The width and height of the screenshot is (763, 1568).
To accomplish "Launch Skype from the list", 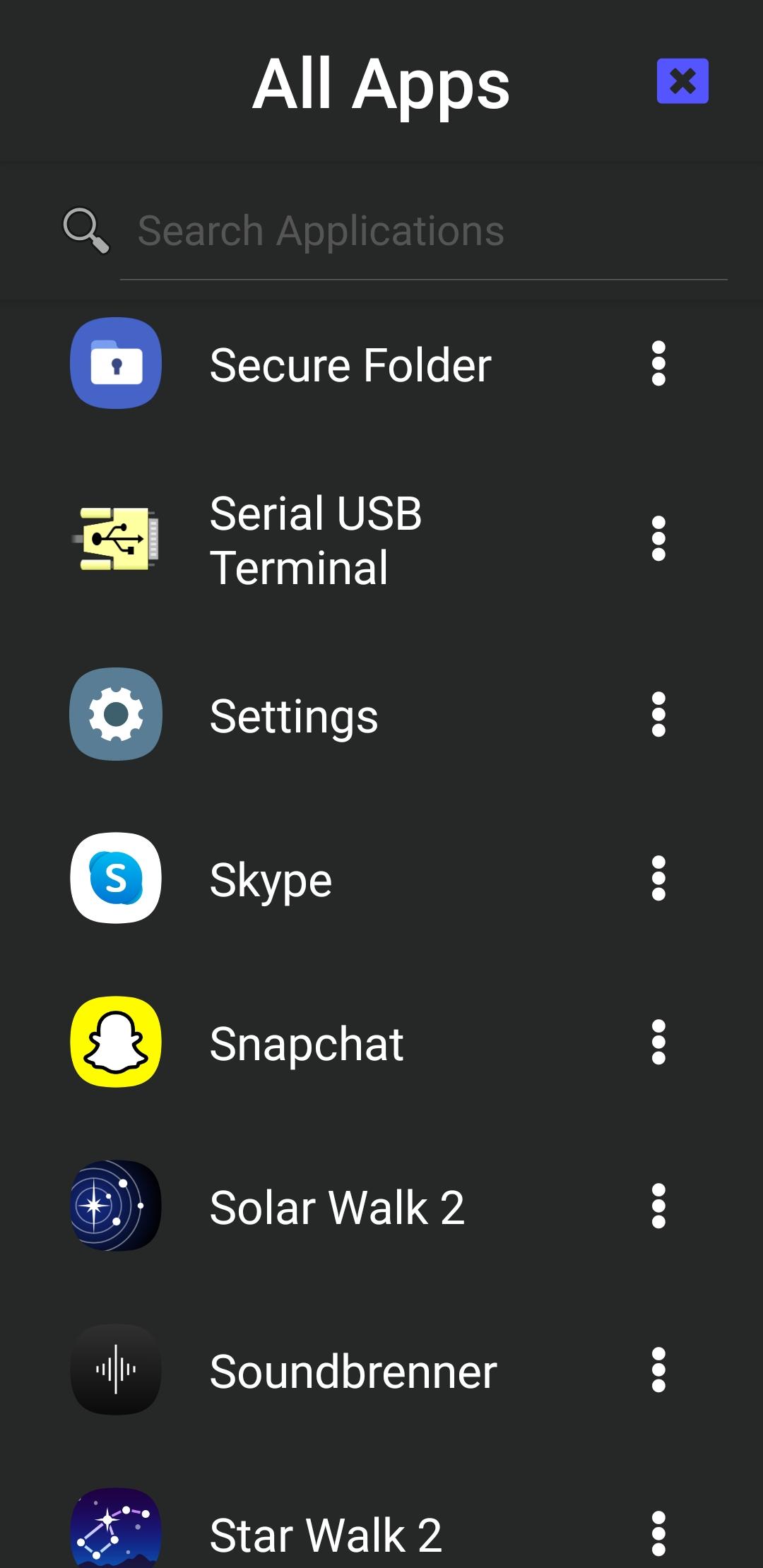I will tap(271, 879).
